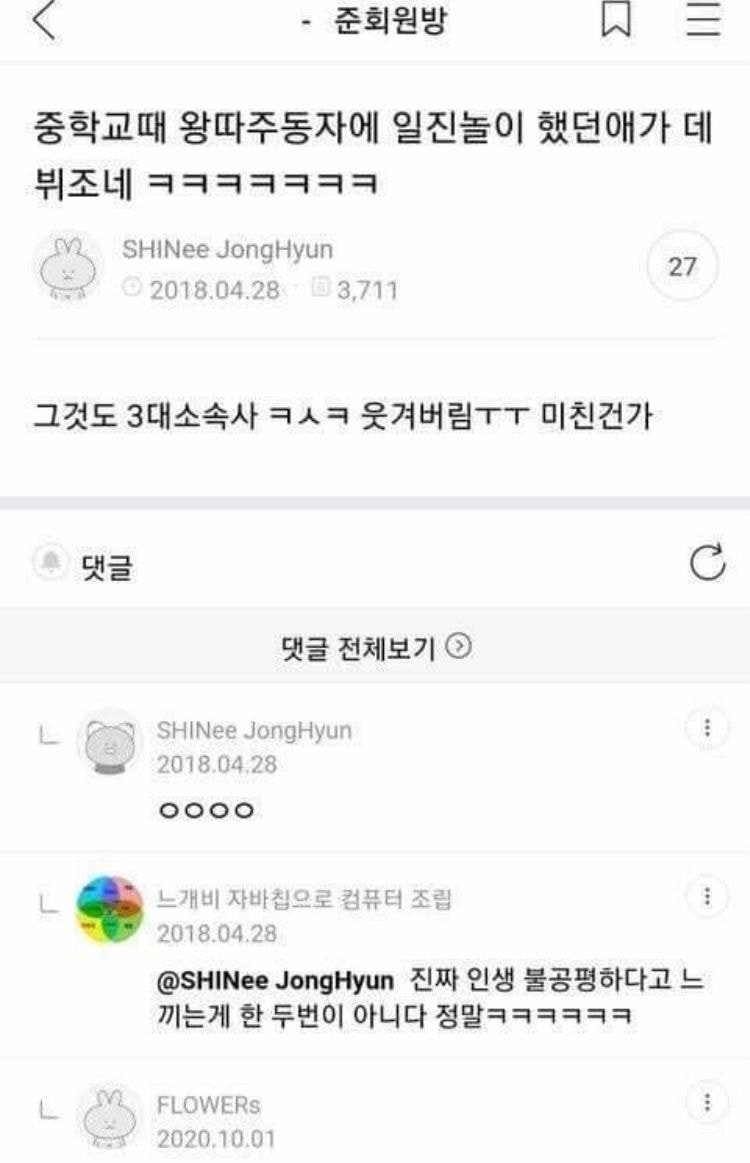Expand 댓글 전체보기 with its chevron
The image size is (750, 1163).
pos(375,645)
